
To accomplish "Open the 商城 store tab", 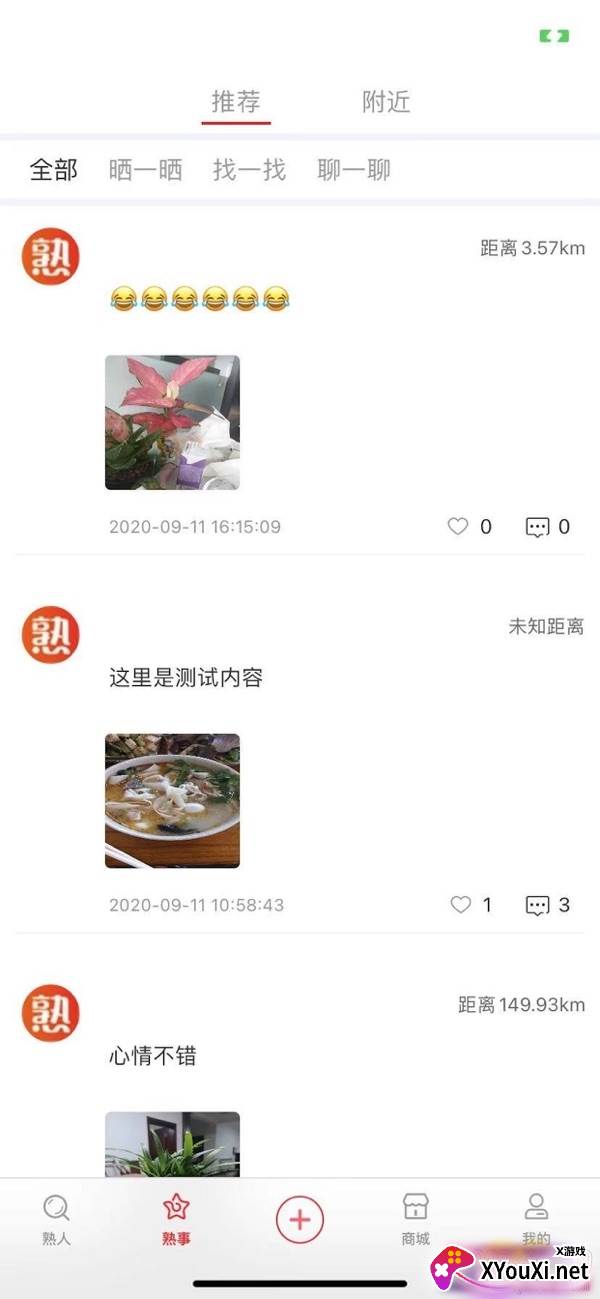I will pyautogui.click(x=416, y=1219).
